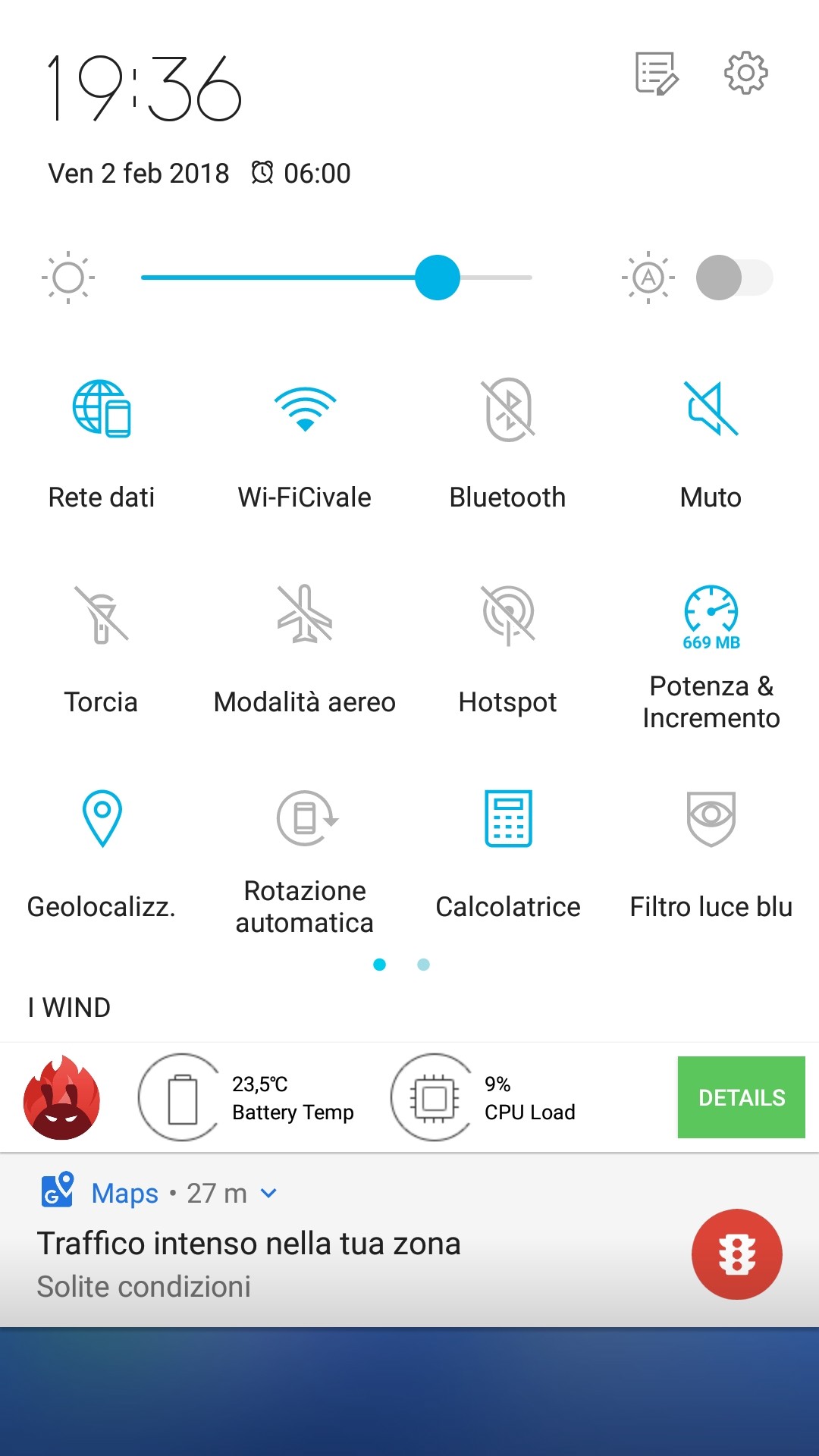Toggle the Muto sound mode
Image resolution: width=819 pixels, height=1456 pixels.
coord(711,409)
